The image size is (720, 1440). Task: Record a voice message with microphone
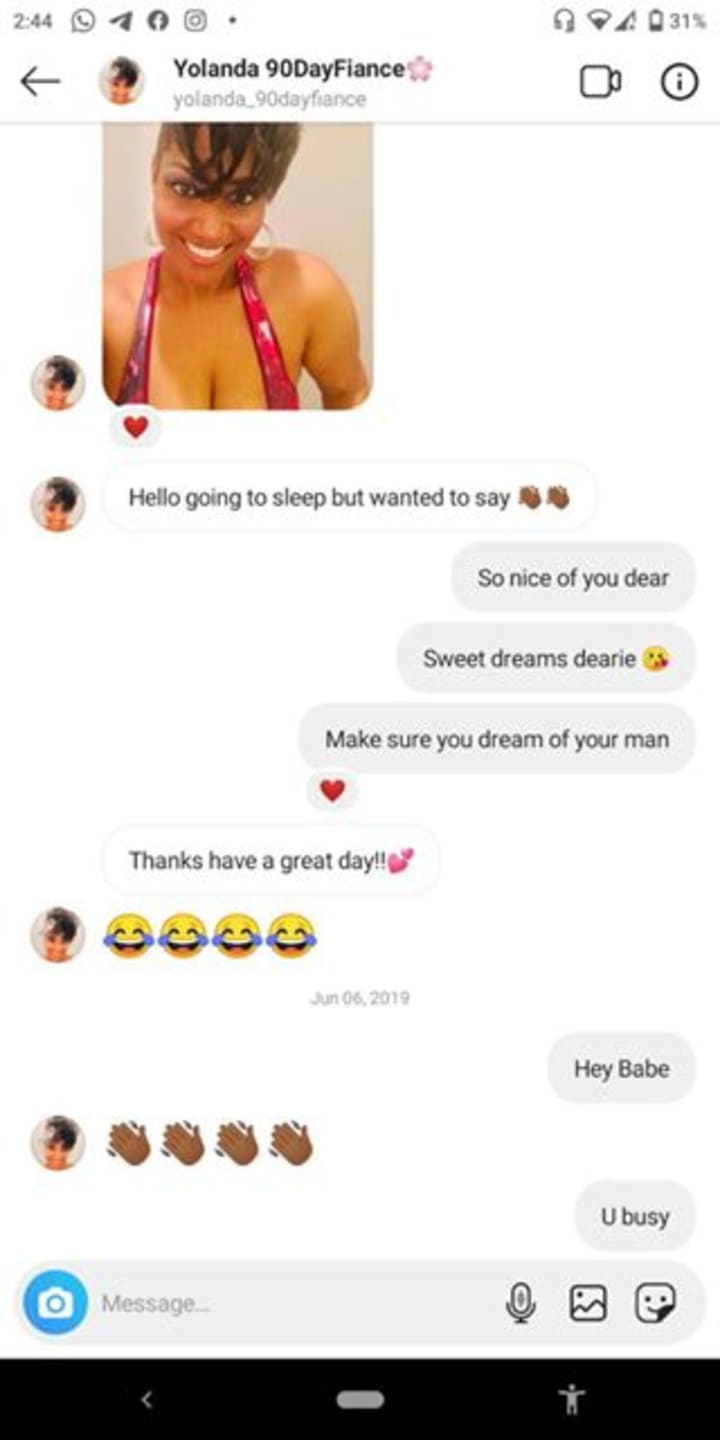click(x=520, y=1302)
